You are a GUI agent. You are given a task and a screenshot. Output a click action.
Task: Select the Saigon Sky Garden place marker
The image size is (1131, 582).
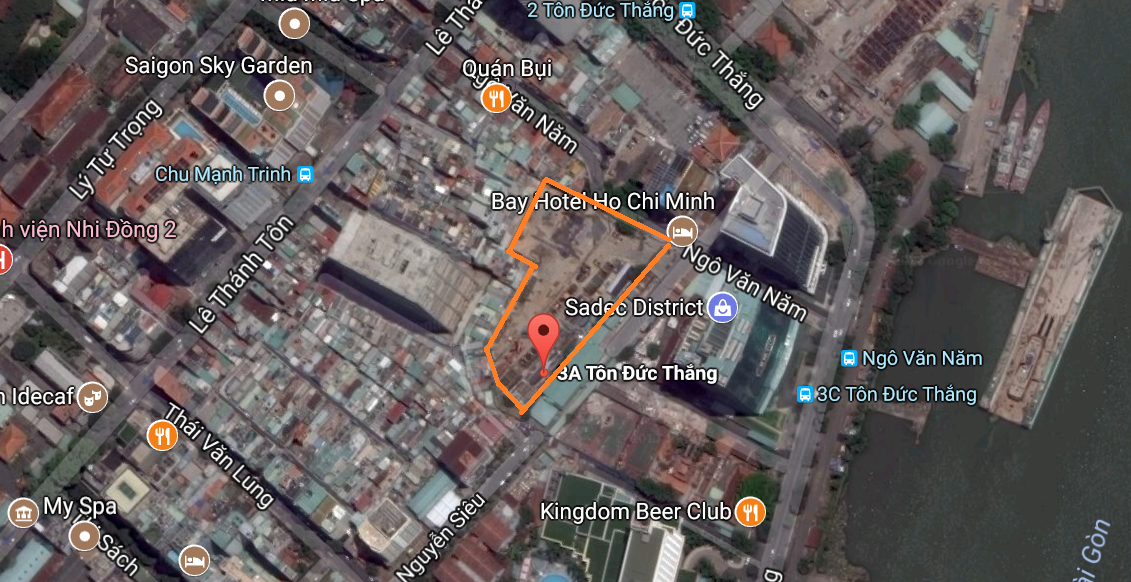coord(279,96)
